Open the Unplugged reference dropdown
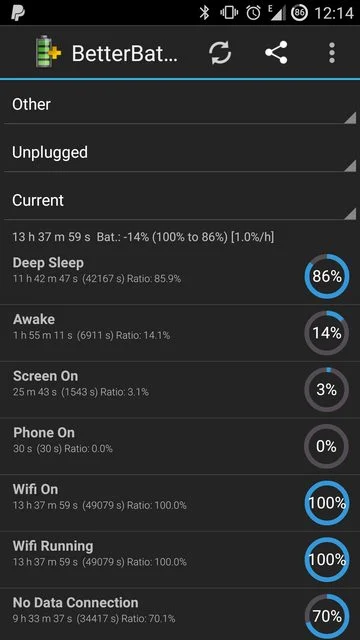 pos(180,153)
